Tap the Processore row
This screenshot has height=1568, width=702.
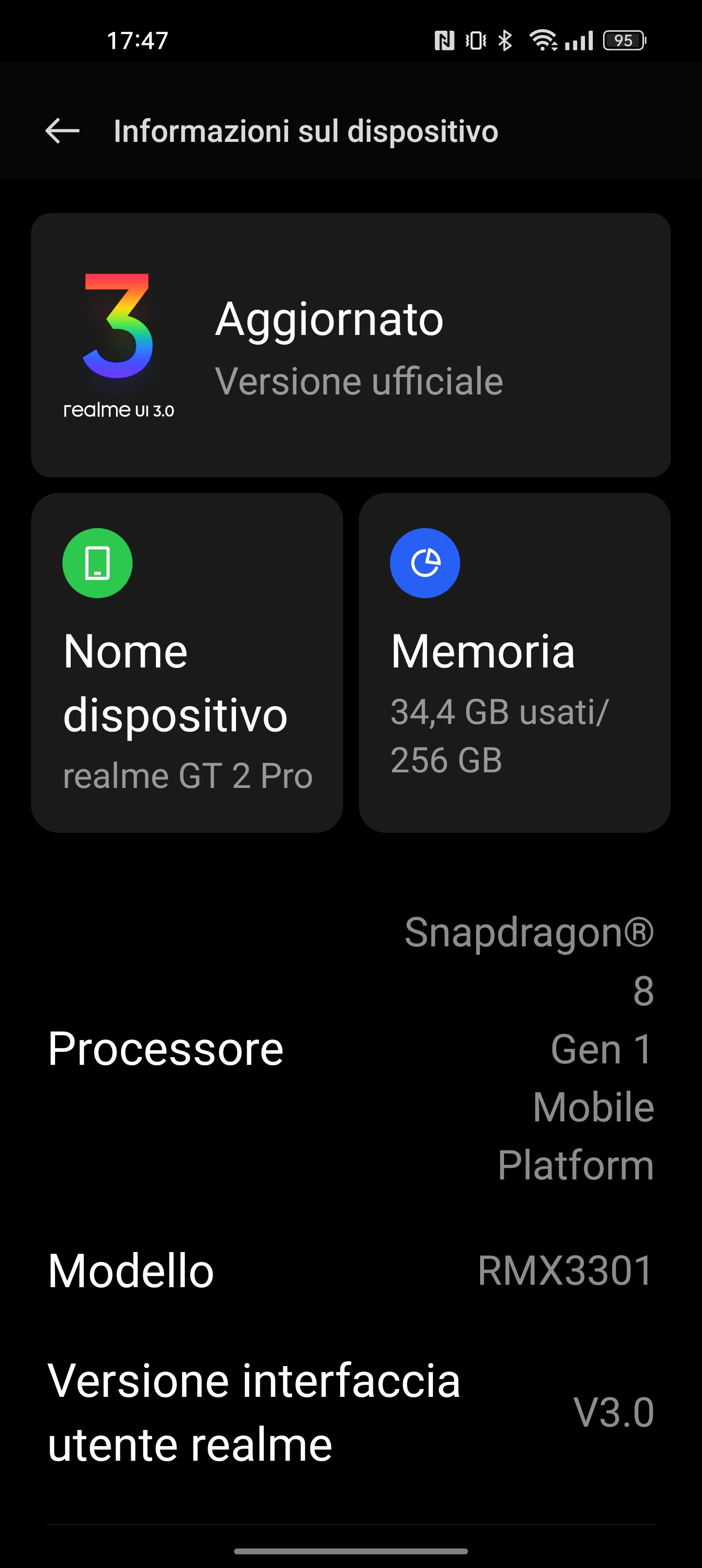(x=351, y=1048)
